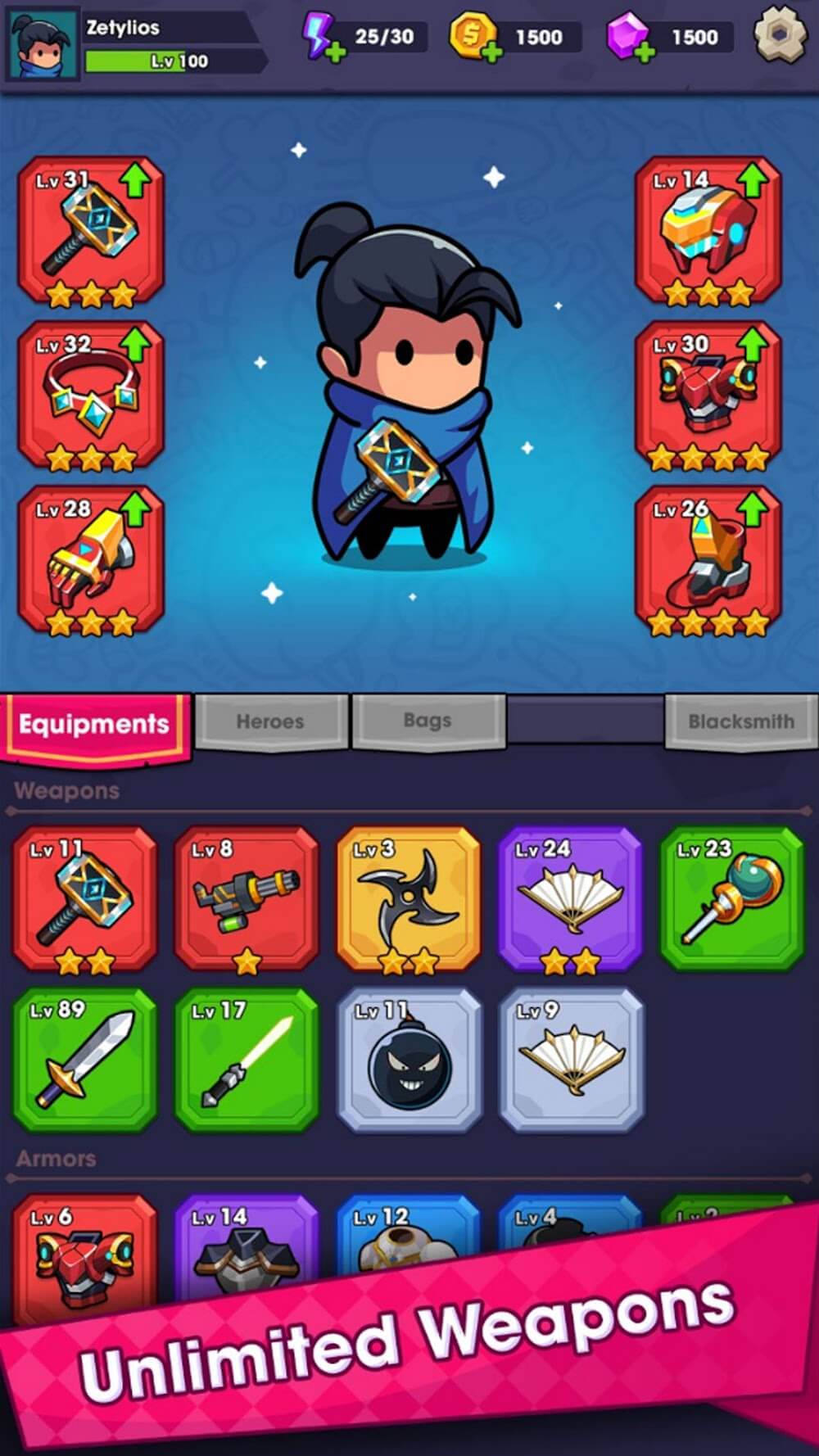Select the Equipments tab
The width and height of the screenshot is (819, 1456).
(x=94, y=724)
